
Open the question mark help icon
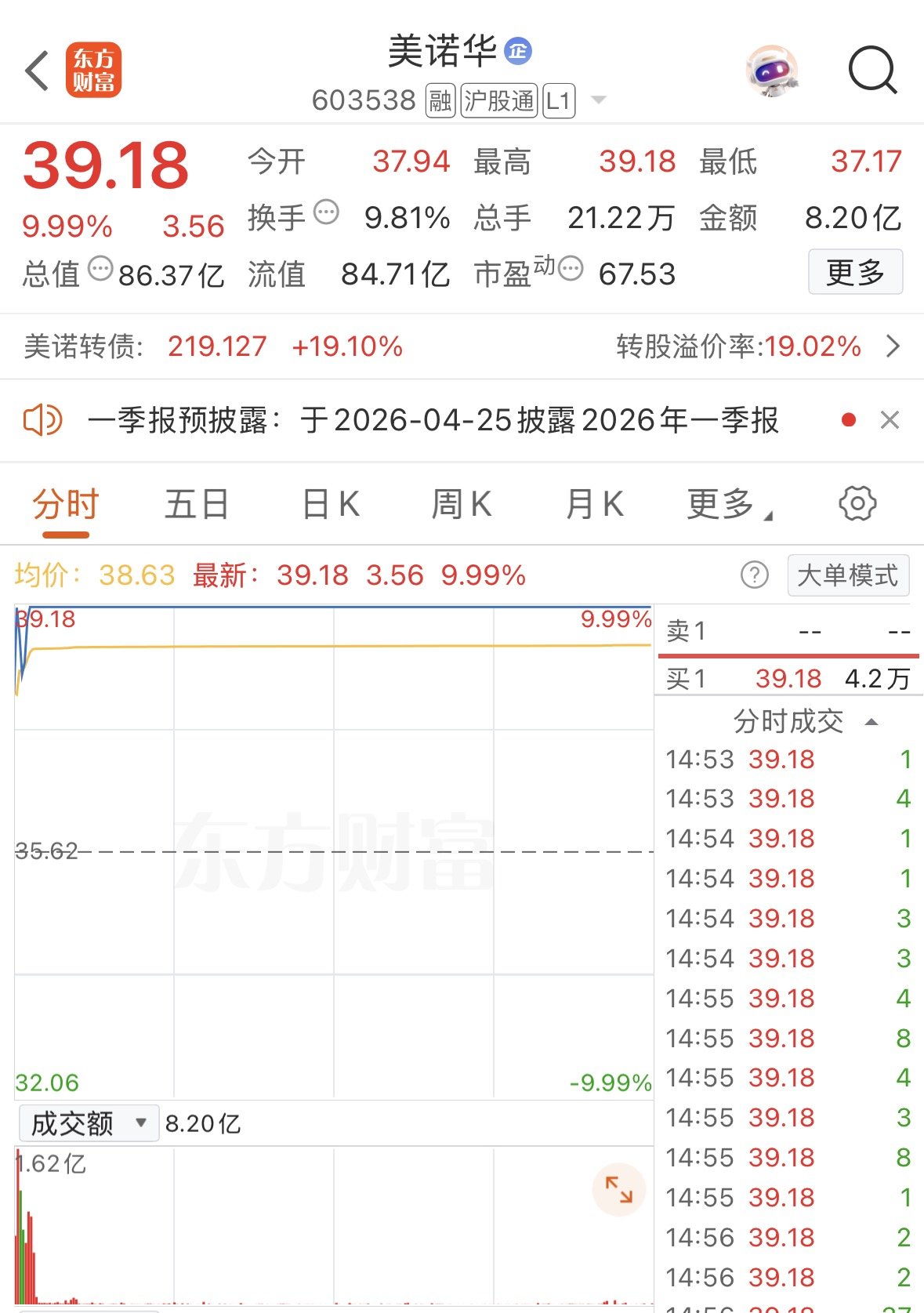pyautogui.click(x=754, y=575)
